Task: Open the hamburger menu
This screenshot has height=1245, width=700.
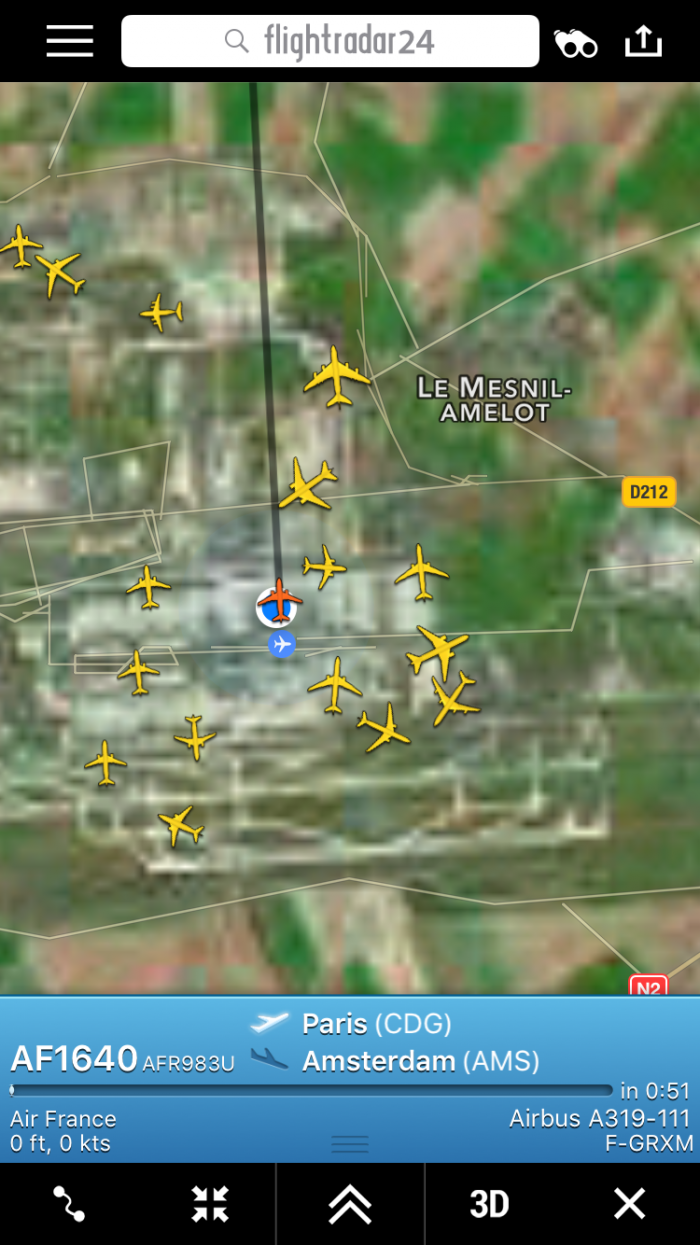Action: (69, 41)
